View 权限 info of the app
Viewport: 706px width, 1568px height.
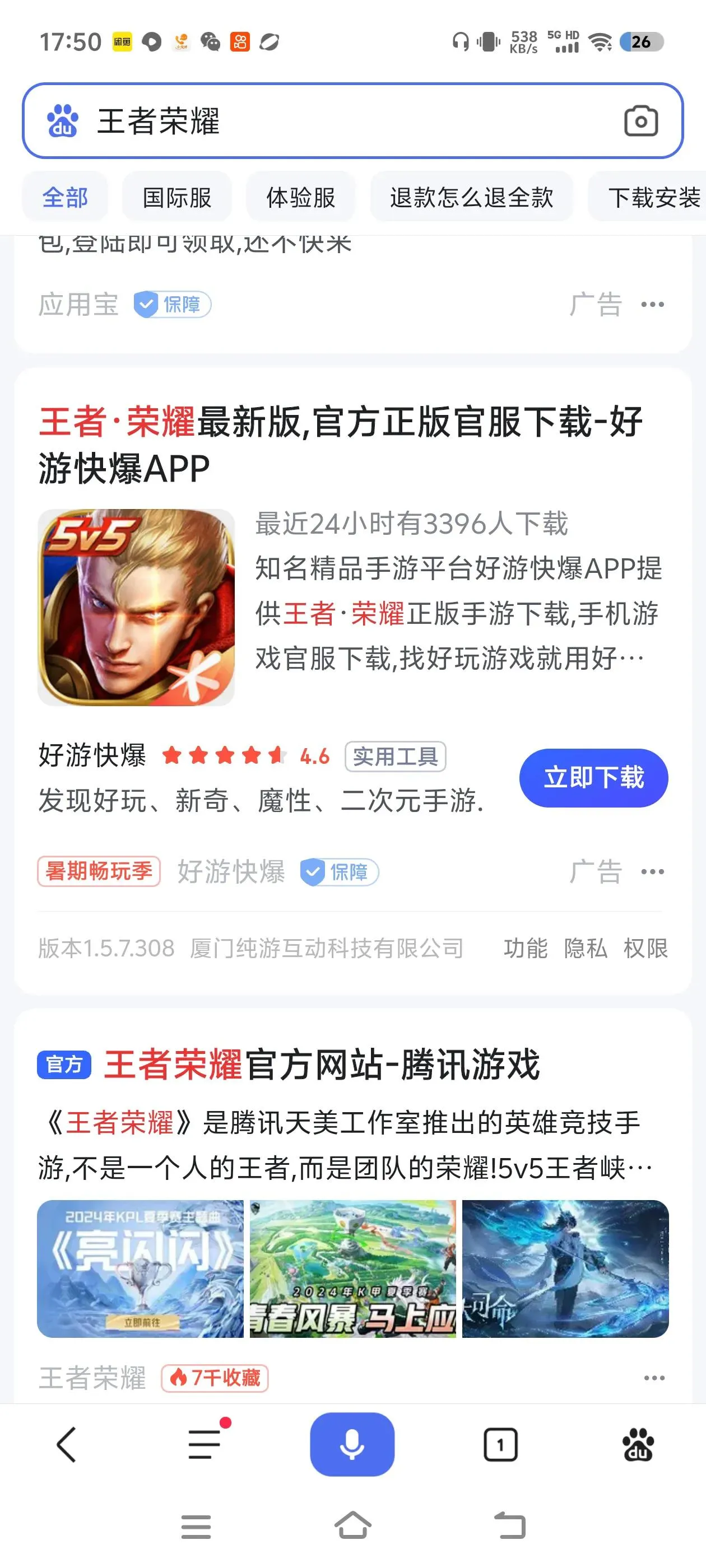(x=645, y=948)
